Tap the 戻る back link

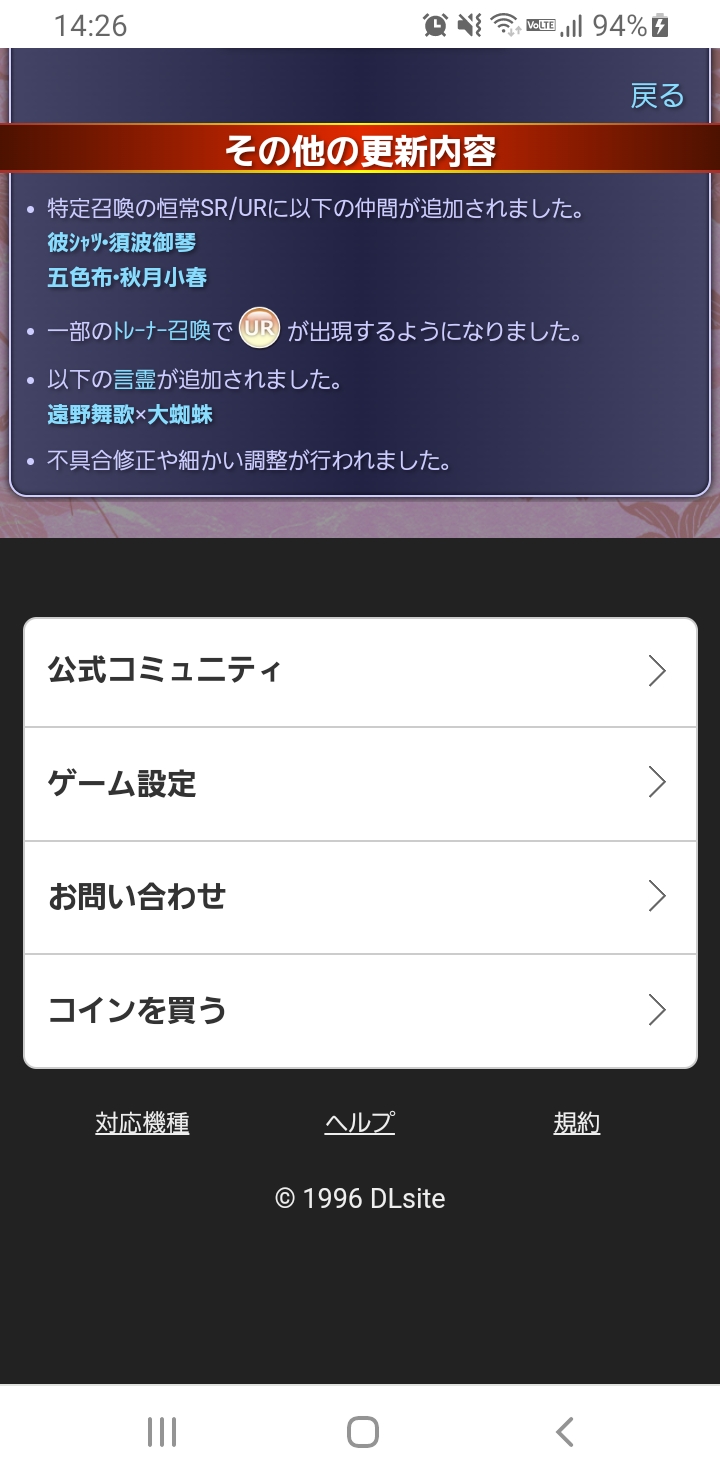(x=657, y=96)
